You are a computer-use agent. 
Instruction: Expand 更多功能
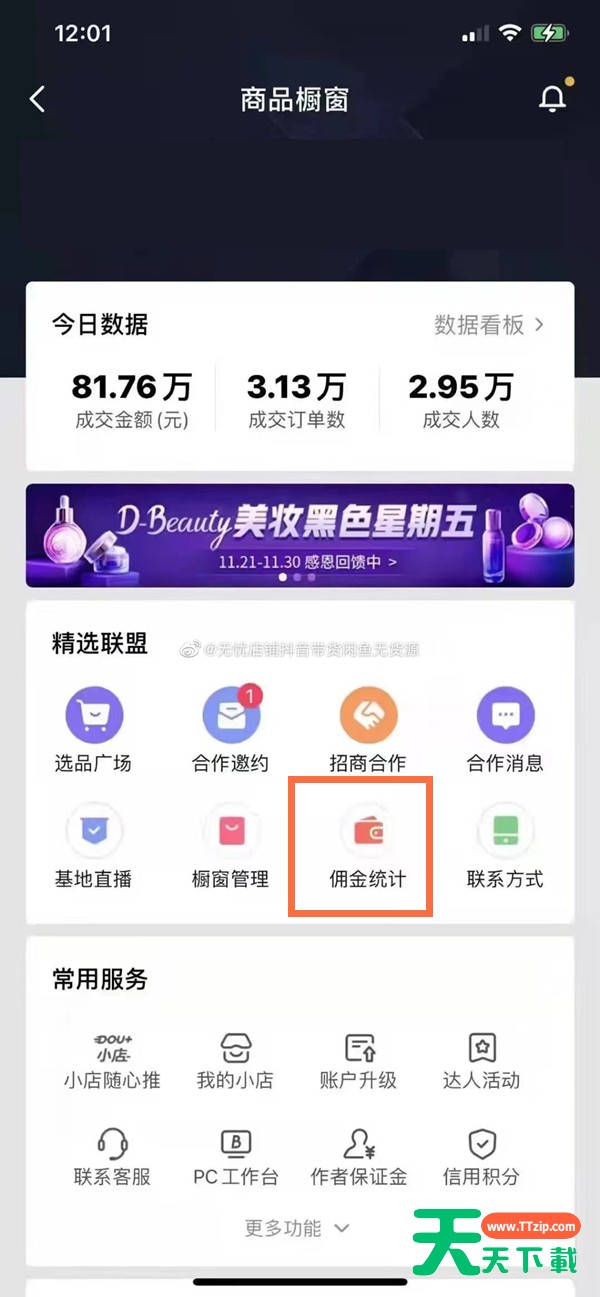point(298,1228)
